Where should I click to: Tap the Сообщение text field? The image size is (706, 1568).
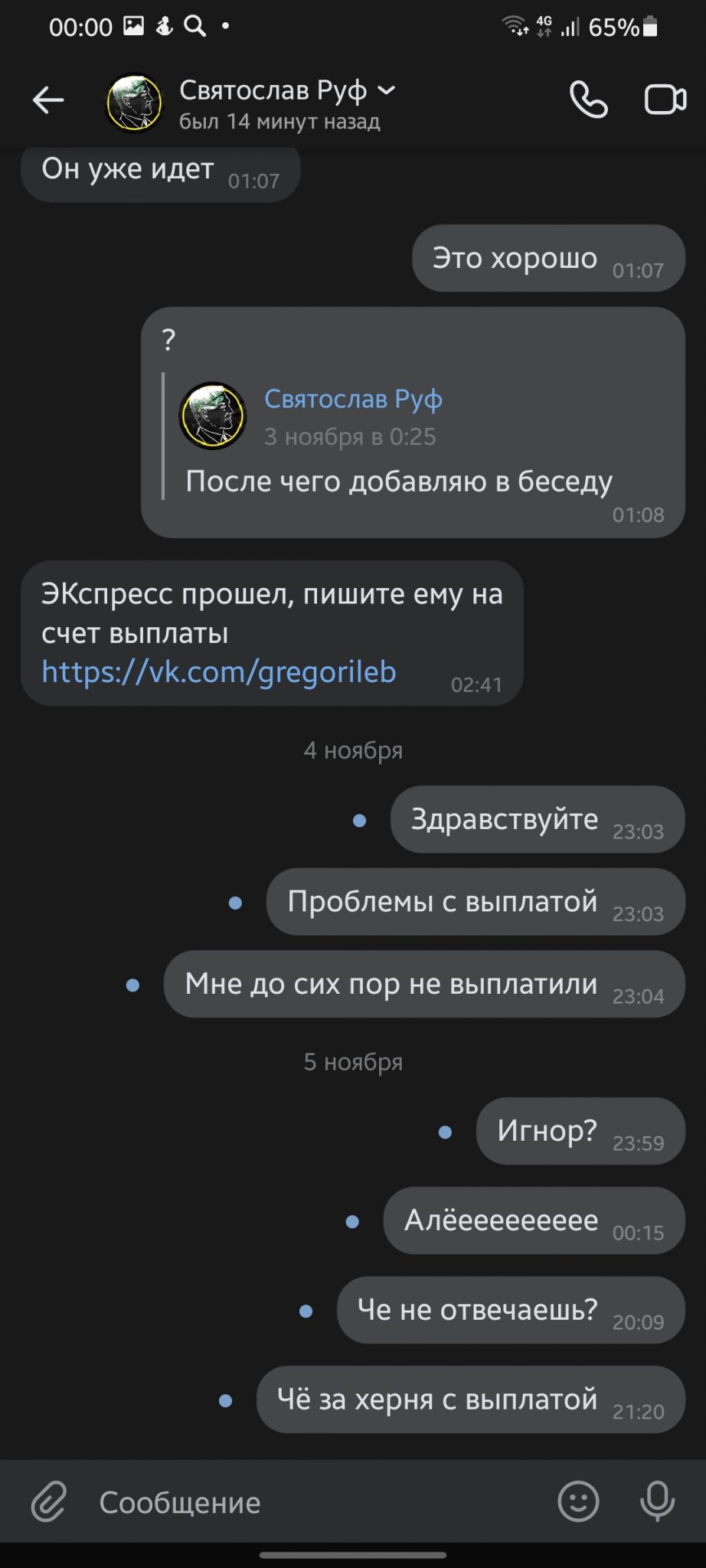coord(314,1502)
